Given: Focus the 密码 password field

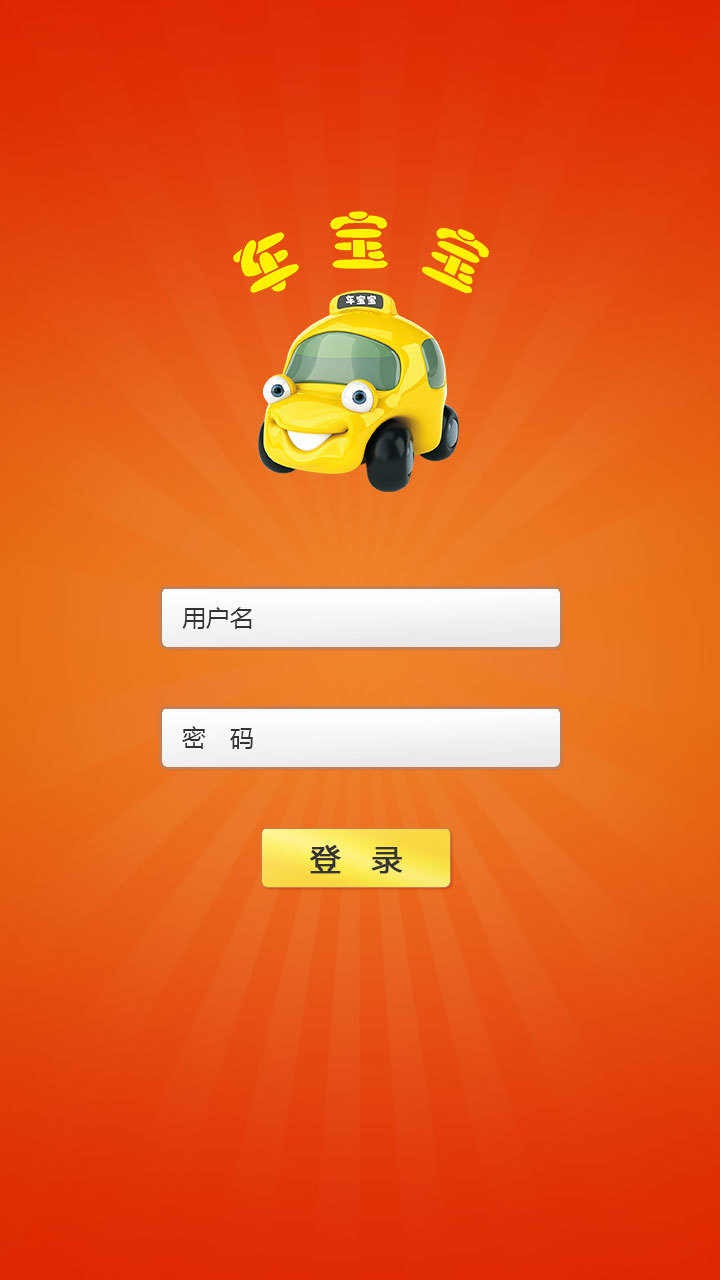Looking at the screenshot, I should (x=360, y=738).
